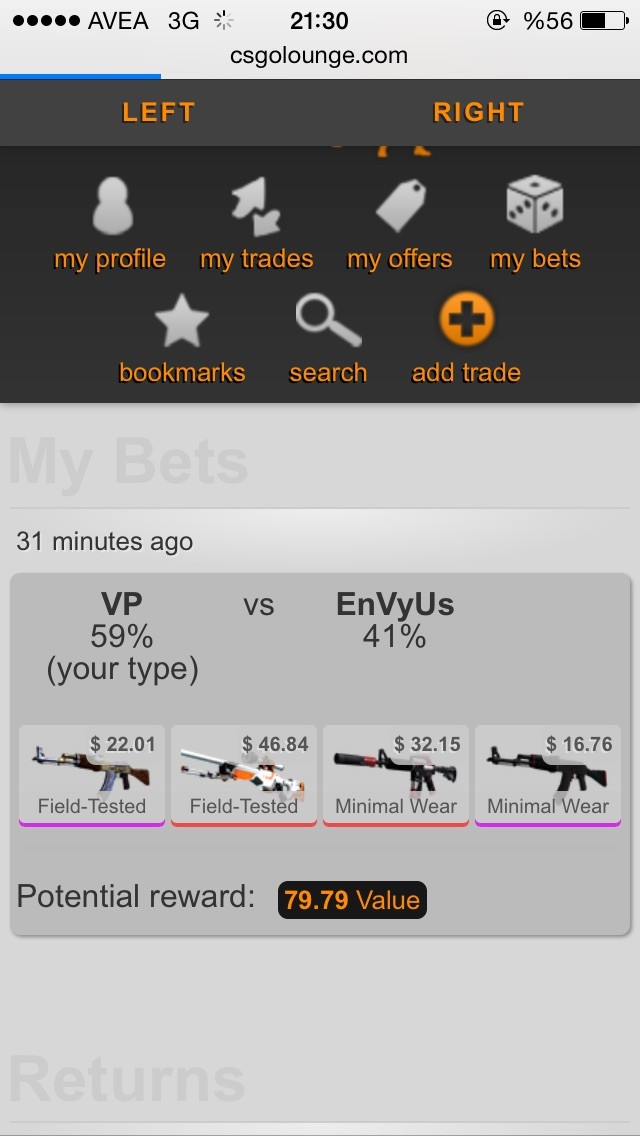Image resolution: width=640 pixels, height=1136 pixels.
Task: Open my bets page
Action: (x=535, y=225)
